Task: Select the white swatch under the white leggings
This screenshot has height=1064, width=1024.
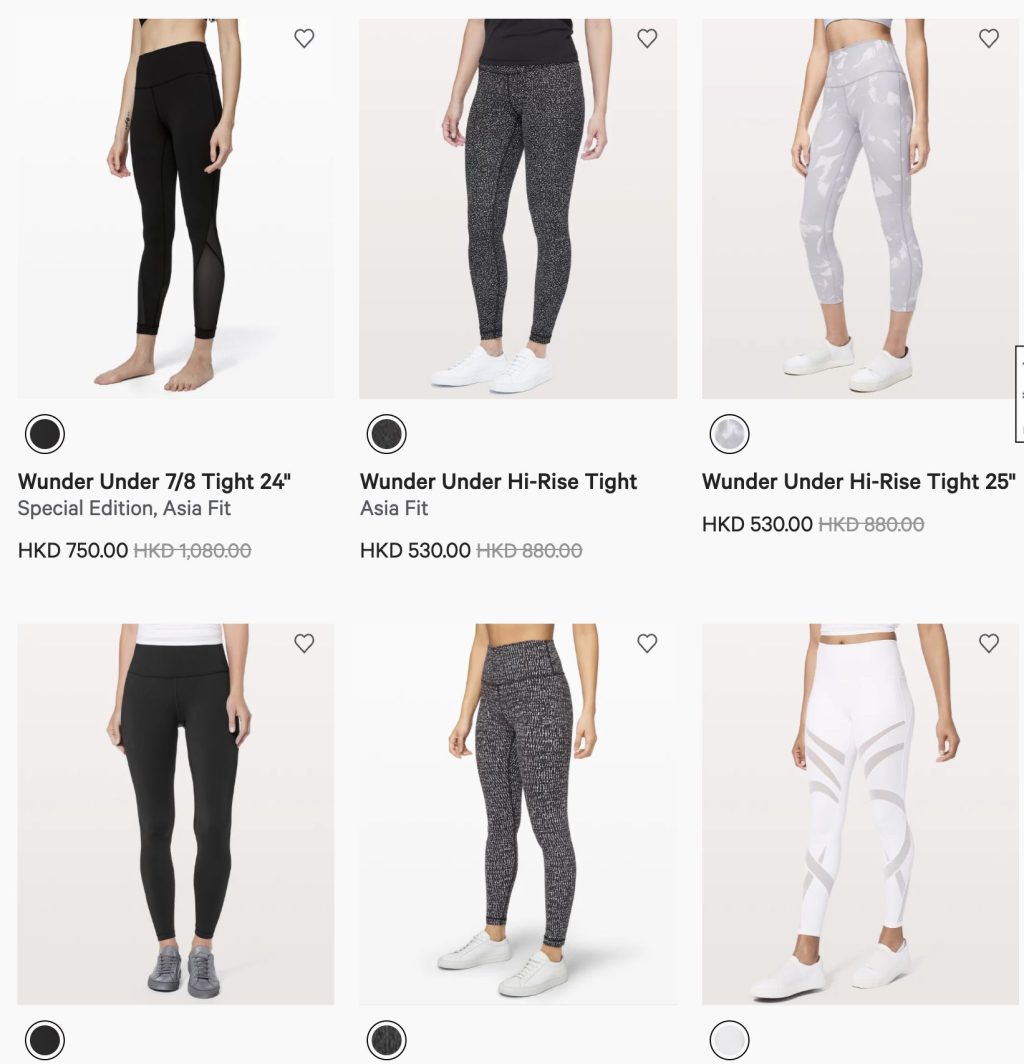Action: coord(729,1041)
